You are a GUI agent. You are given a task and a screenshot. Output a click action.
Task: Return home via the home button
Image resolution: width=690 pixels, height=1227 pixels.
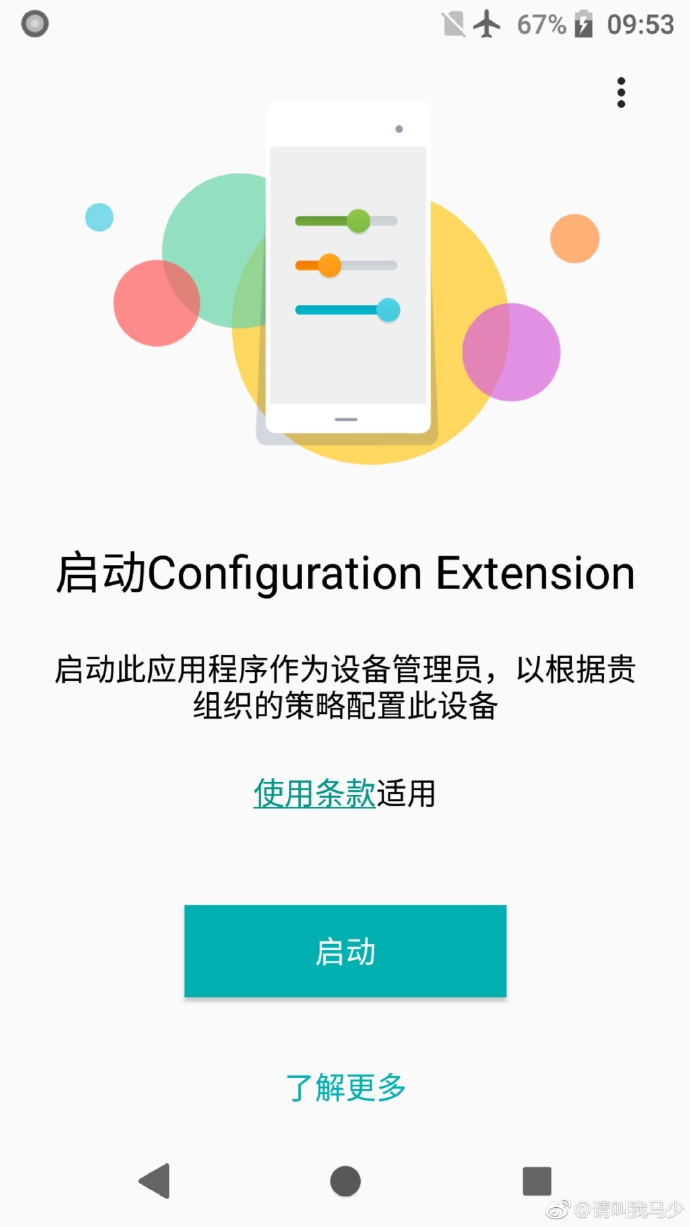345,1181
